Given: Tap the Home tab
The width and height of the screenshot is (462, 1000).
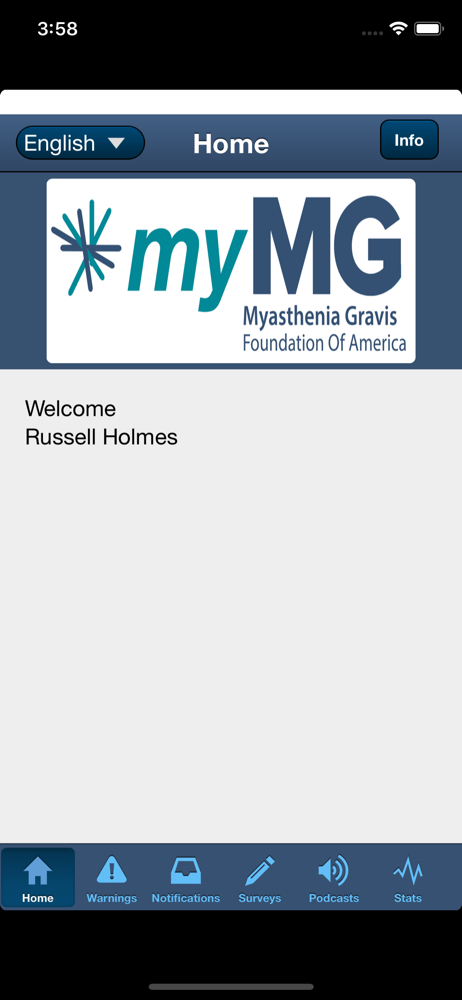Looking at the screenshot, I should click(x=38, y=878).
